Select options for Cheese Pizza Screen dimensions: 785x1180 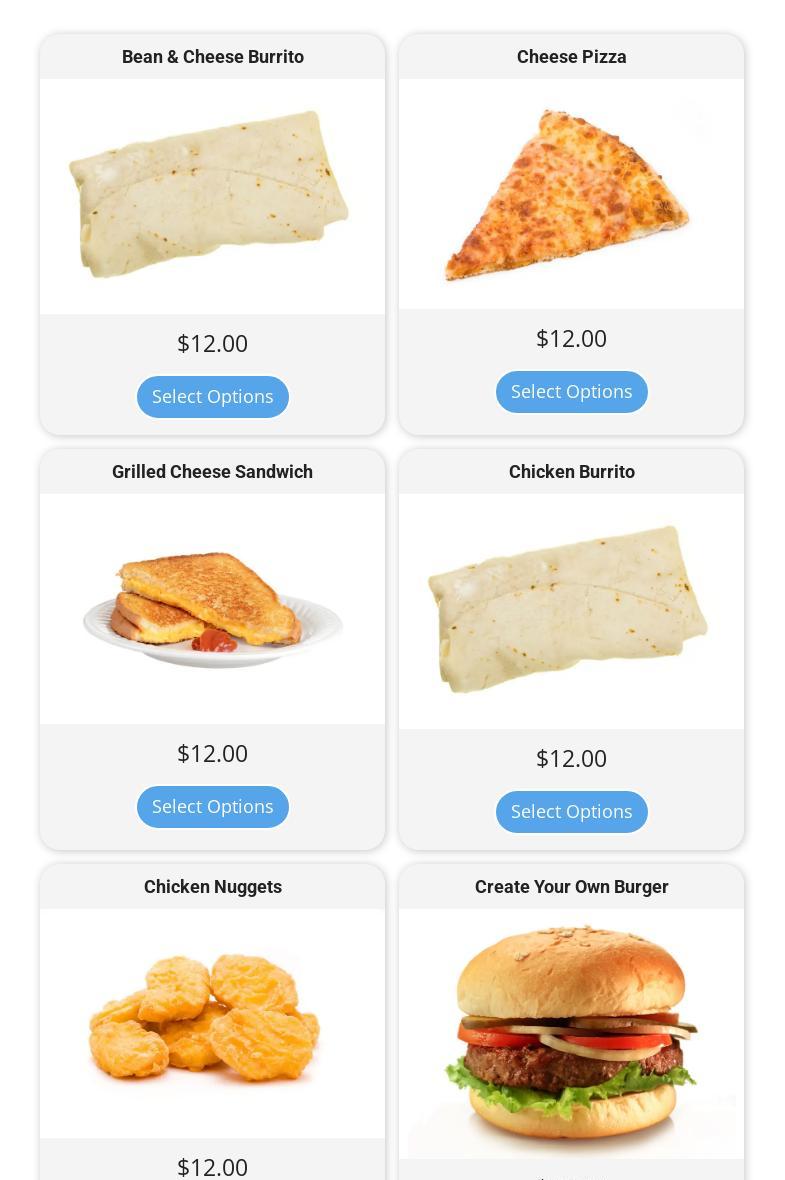(571, 392)
